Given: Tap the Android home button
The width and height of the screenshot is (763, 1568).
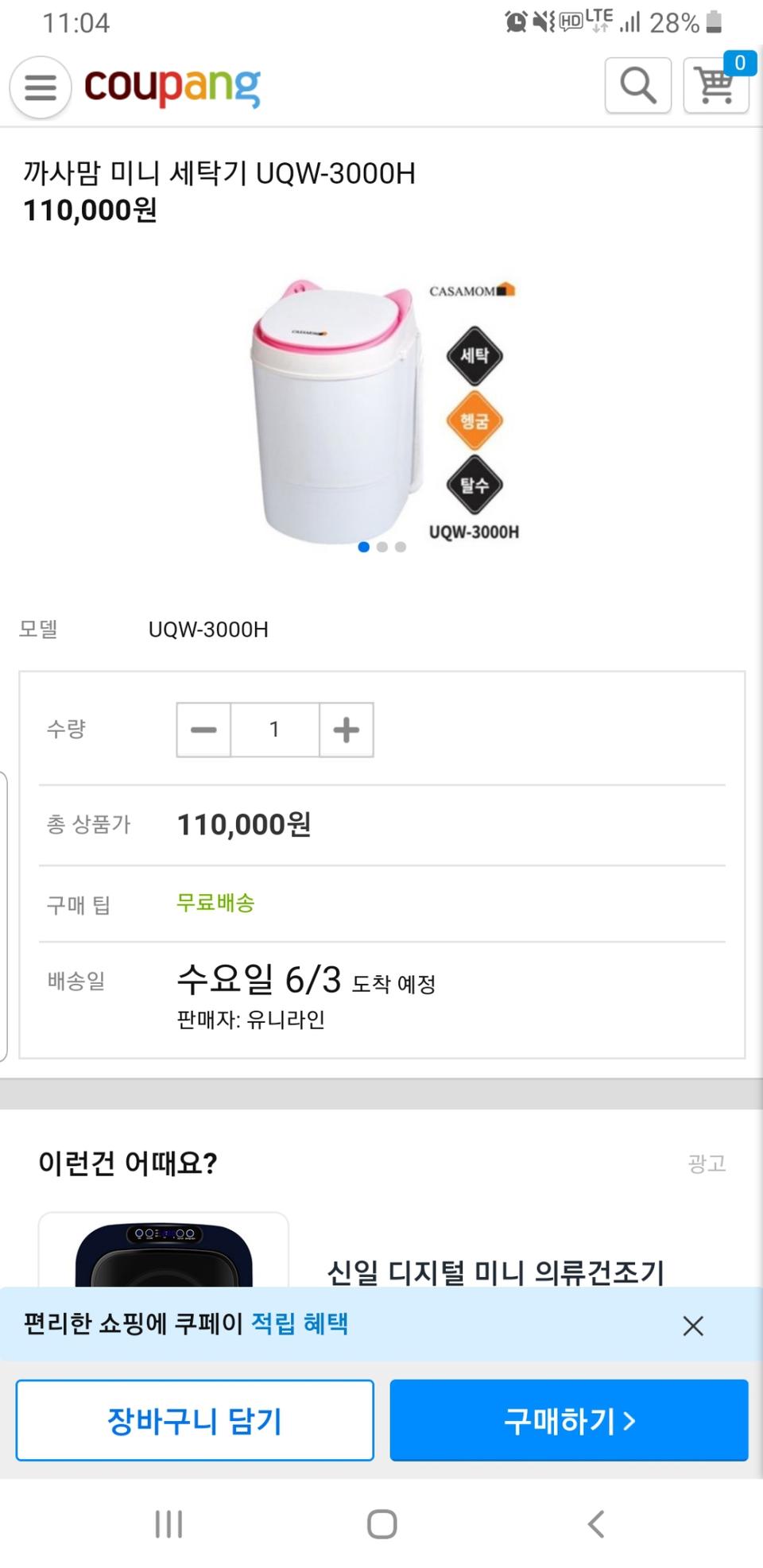Looking at the screenshot, I should click(x=381, y=1523).
